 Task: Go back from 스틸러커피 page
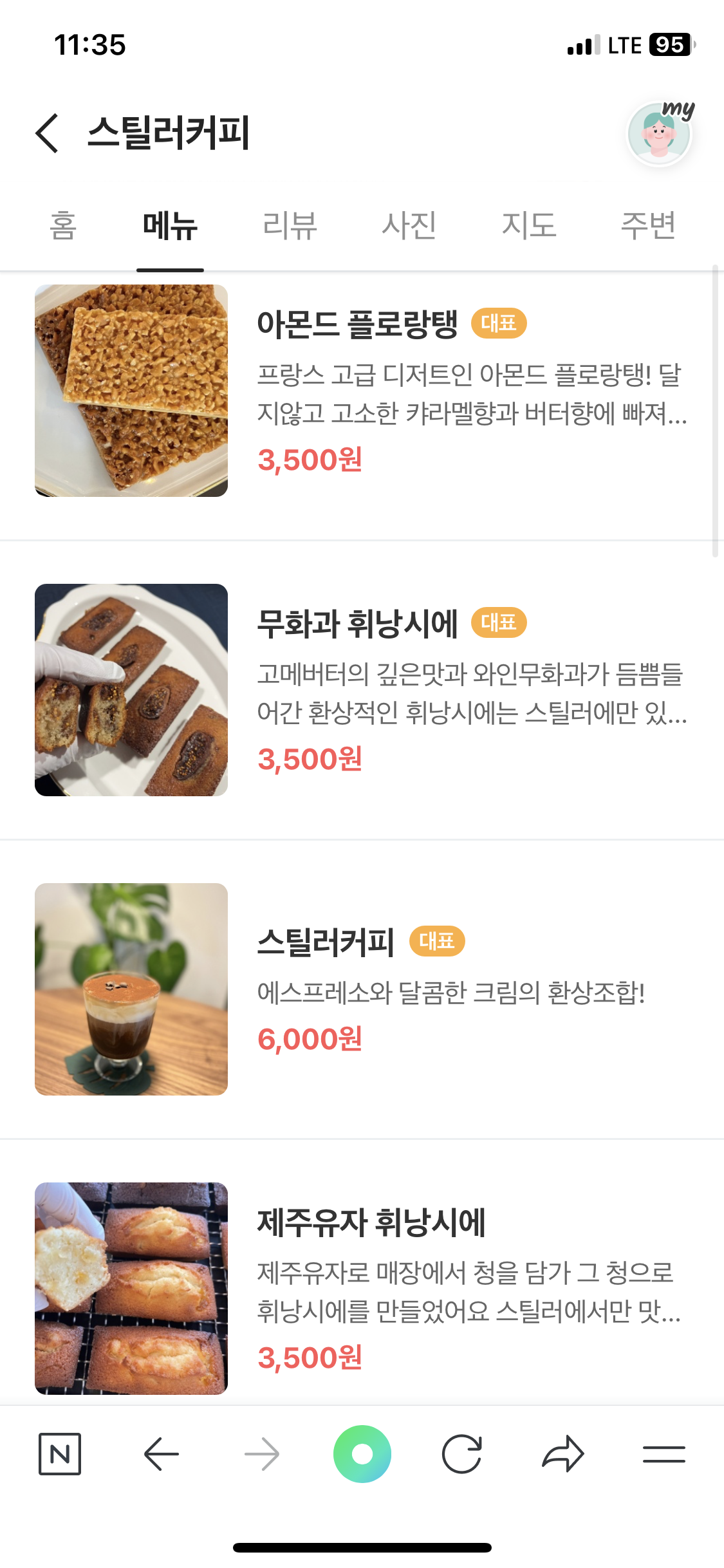tap(47, 133)
